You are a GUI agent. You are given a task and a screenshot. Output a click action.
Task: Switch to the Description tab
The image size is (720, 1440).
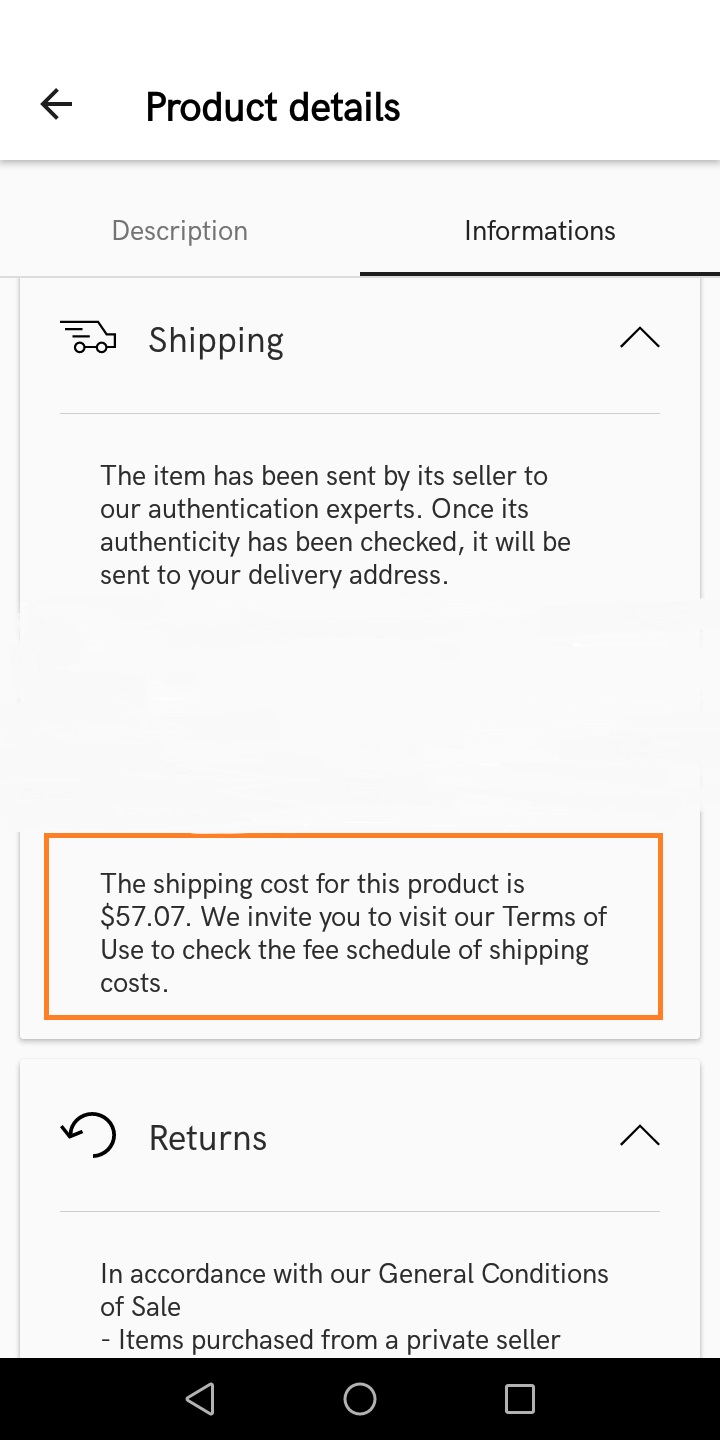tap(180, 231)
